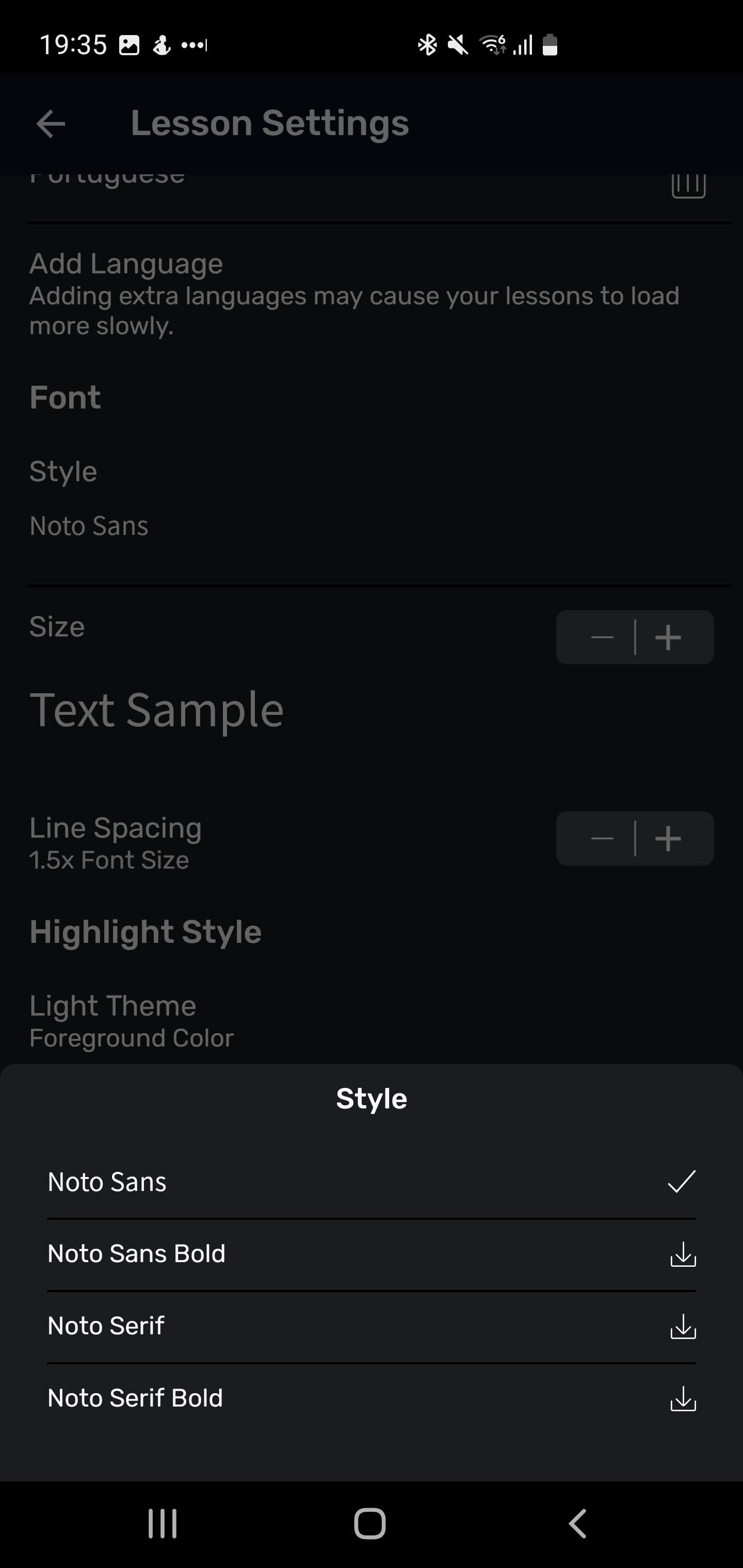Tap the system back navigation button

tap(577, 1524)
